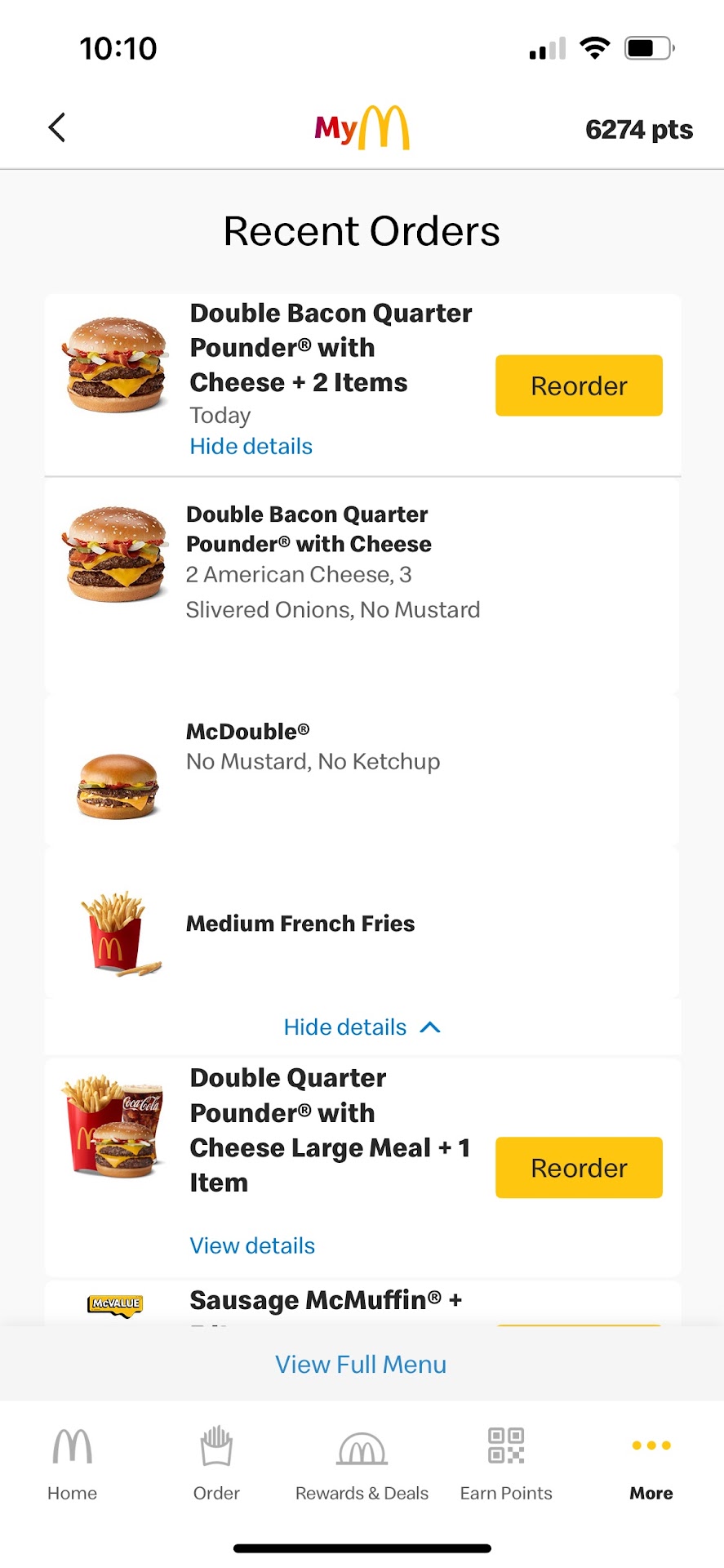View details of Double Quarter Pounder Meal order
Viewport: 724px width, 1568px height.
(252, 1245)
